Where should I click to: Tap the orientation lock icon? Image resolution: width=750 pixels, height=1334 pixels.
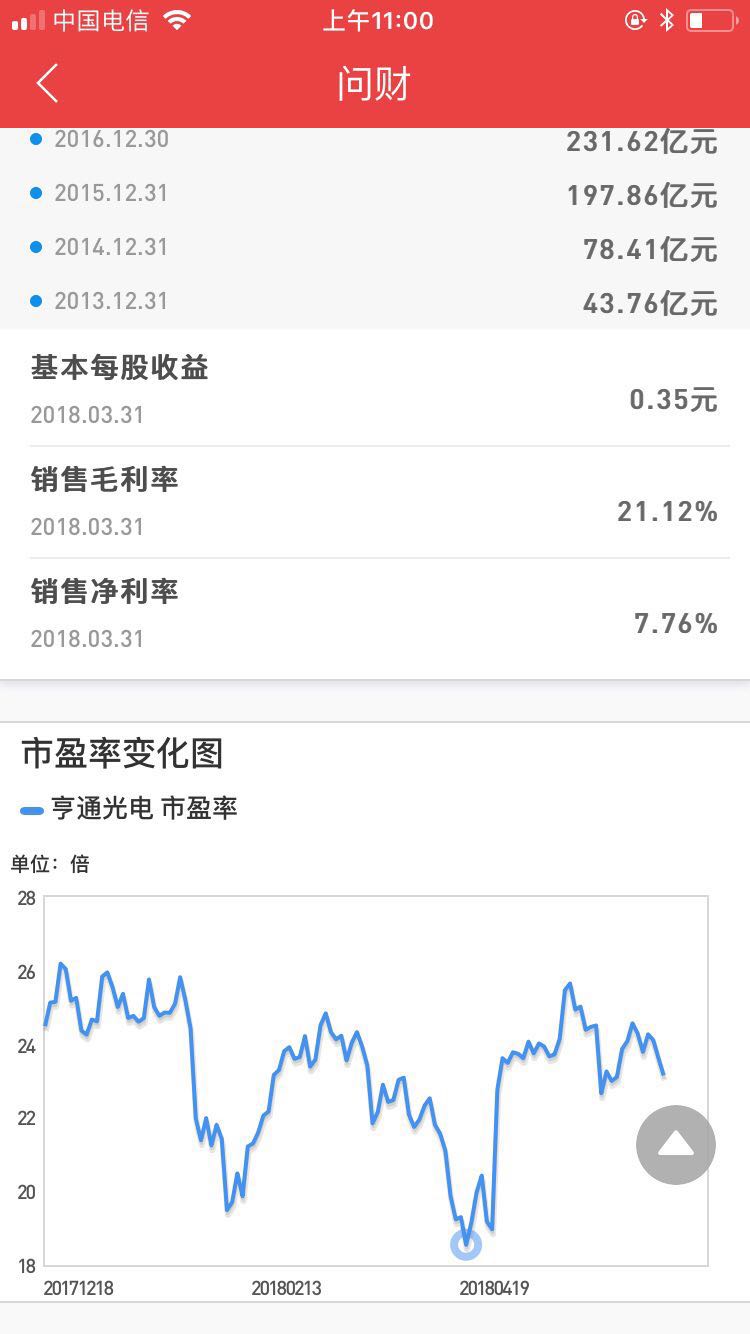(x=634, y=19)
